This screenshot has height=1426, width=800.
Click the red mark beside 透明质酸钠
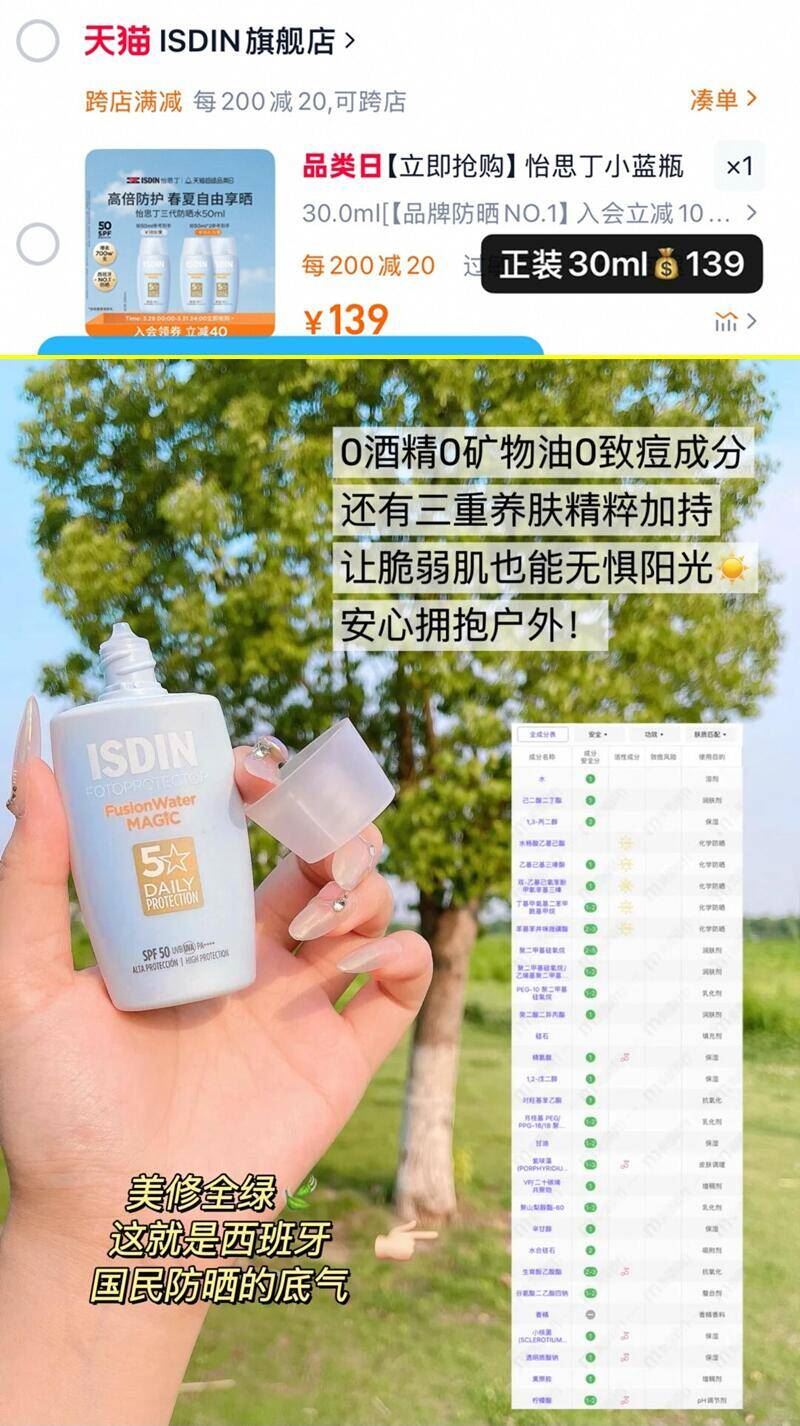(625, 1358)
